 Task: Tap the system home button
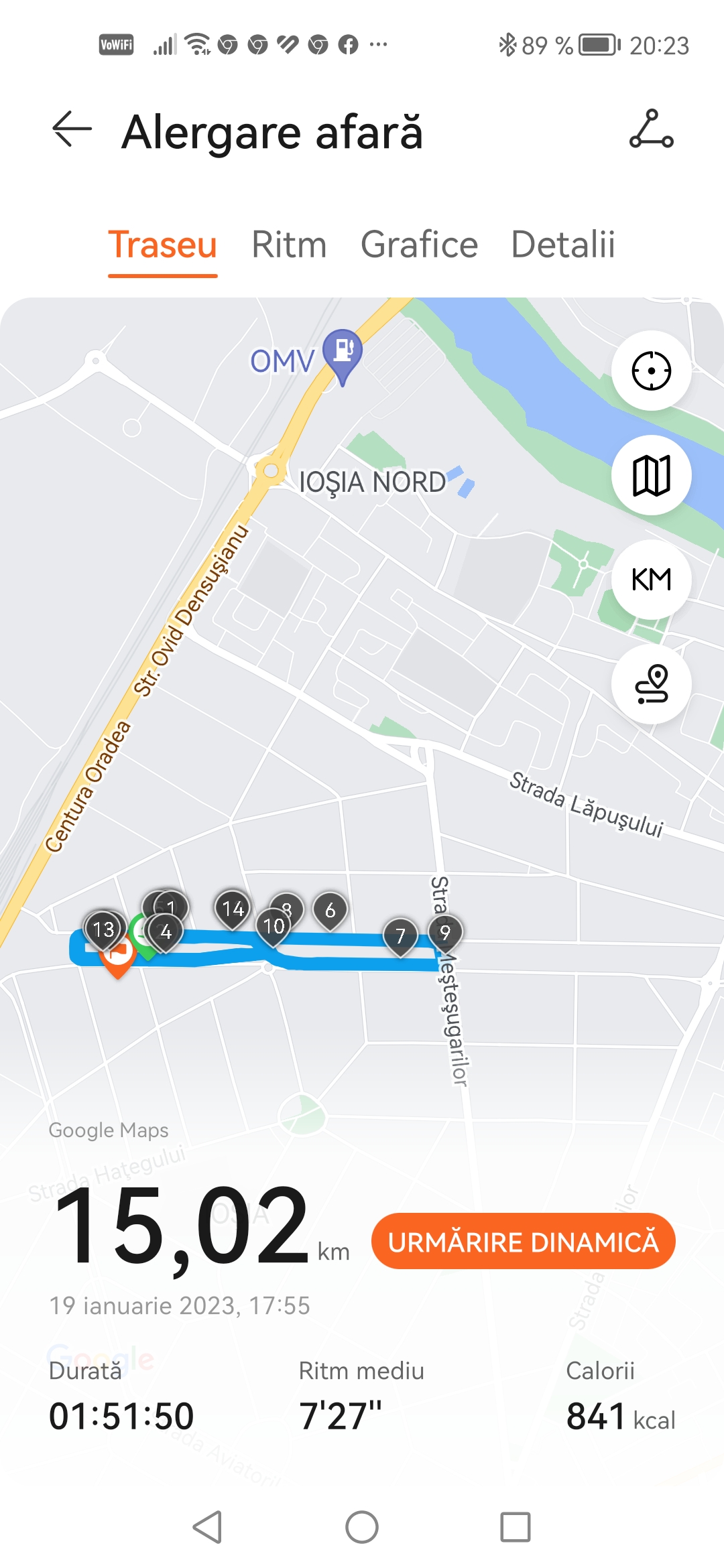[x=362, y=1527]
